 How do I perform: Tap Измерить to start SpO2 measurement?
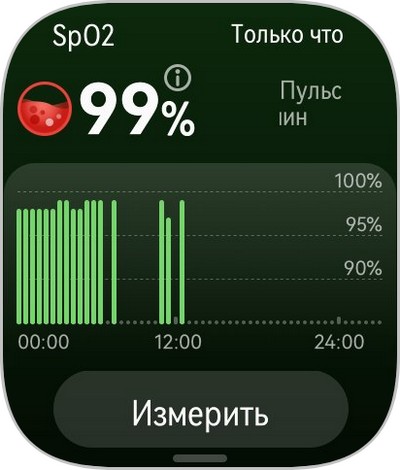(201, 413)
